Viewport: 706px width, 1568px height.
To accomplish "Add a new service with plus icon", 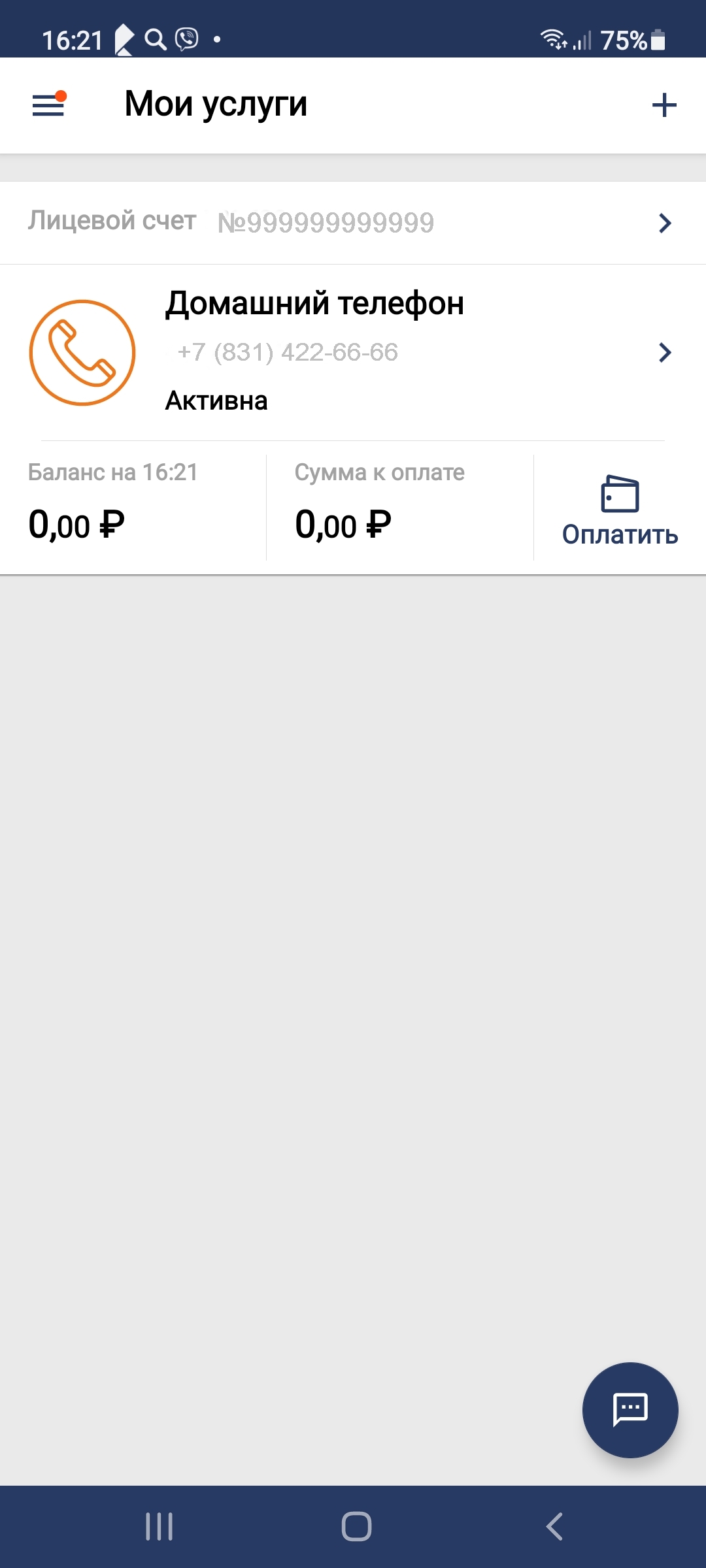I will click(x=664, y=105).
